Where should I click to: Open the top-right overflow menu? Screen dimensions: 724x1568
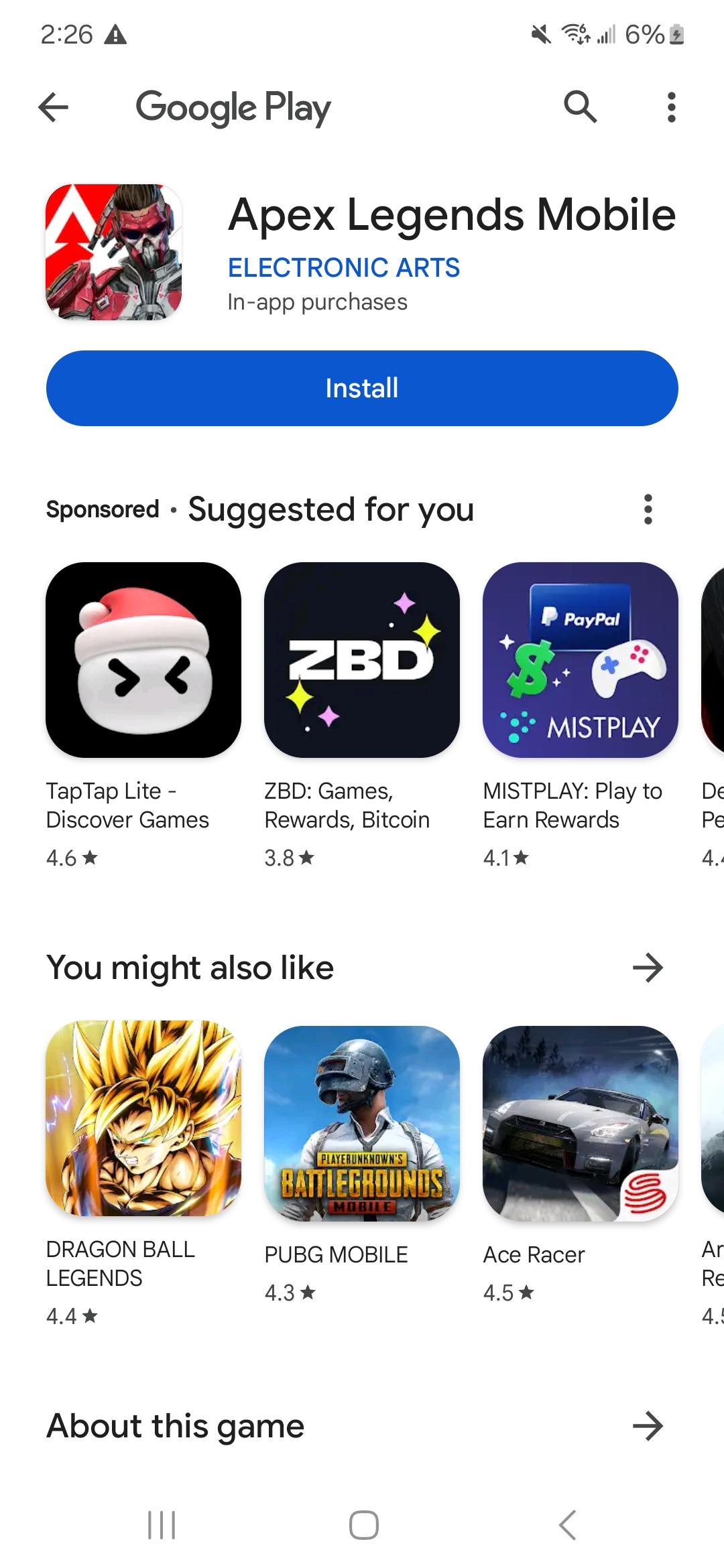click(671, 107)
